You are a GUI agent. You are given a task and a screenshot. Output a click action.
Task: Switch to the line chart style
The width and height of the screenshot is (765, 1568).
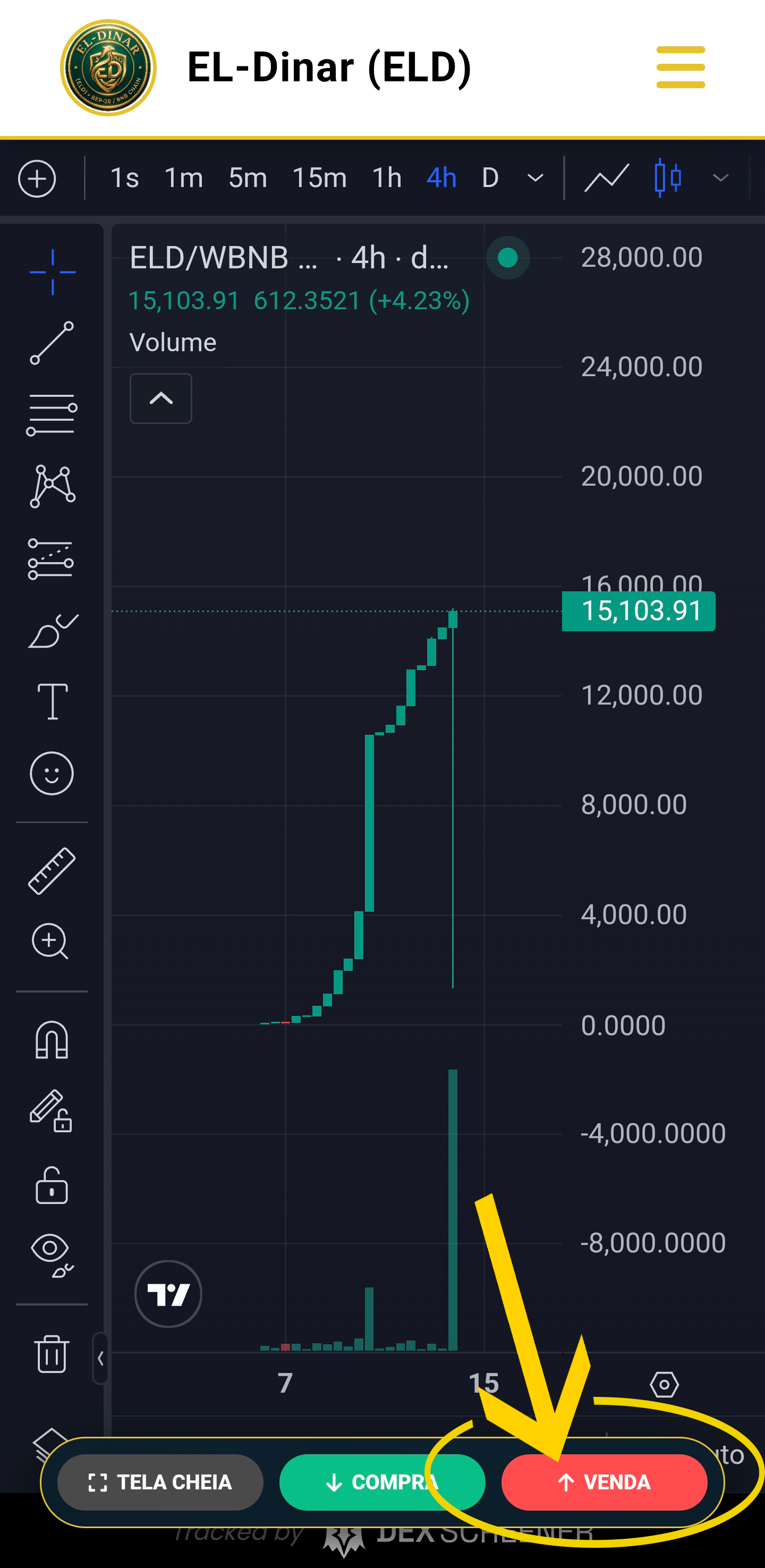pos(606,179)
